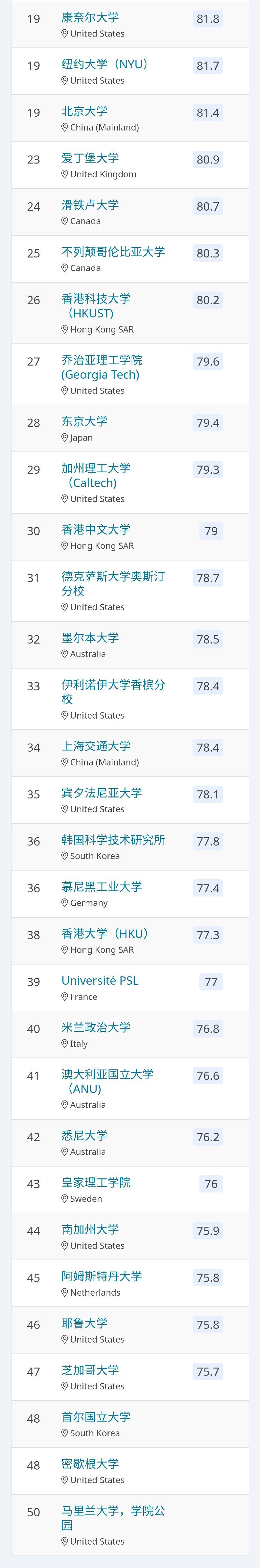Select 上海交通大学 in the list

(x=96, y=746)
